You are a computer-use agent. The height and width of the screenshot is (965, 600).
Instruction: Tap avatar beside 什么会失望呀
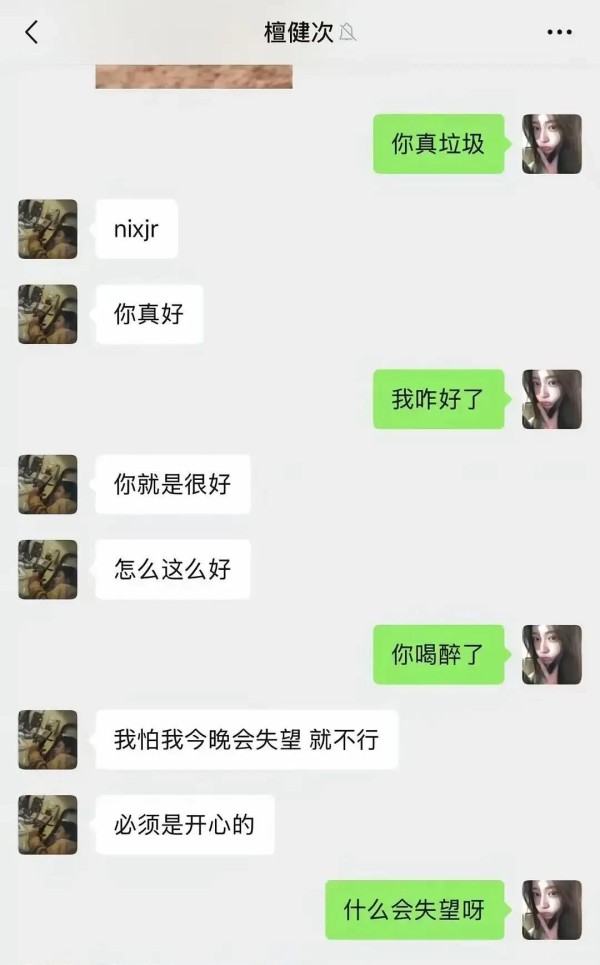(x=552, y=910)
